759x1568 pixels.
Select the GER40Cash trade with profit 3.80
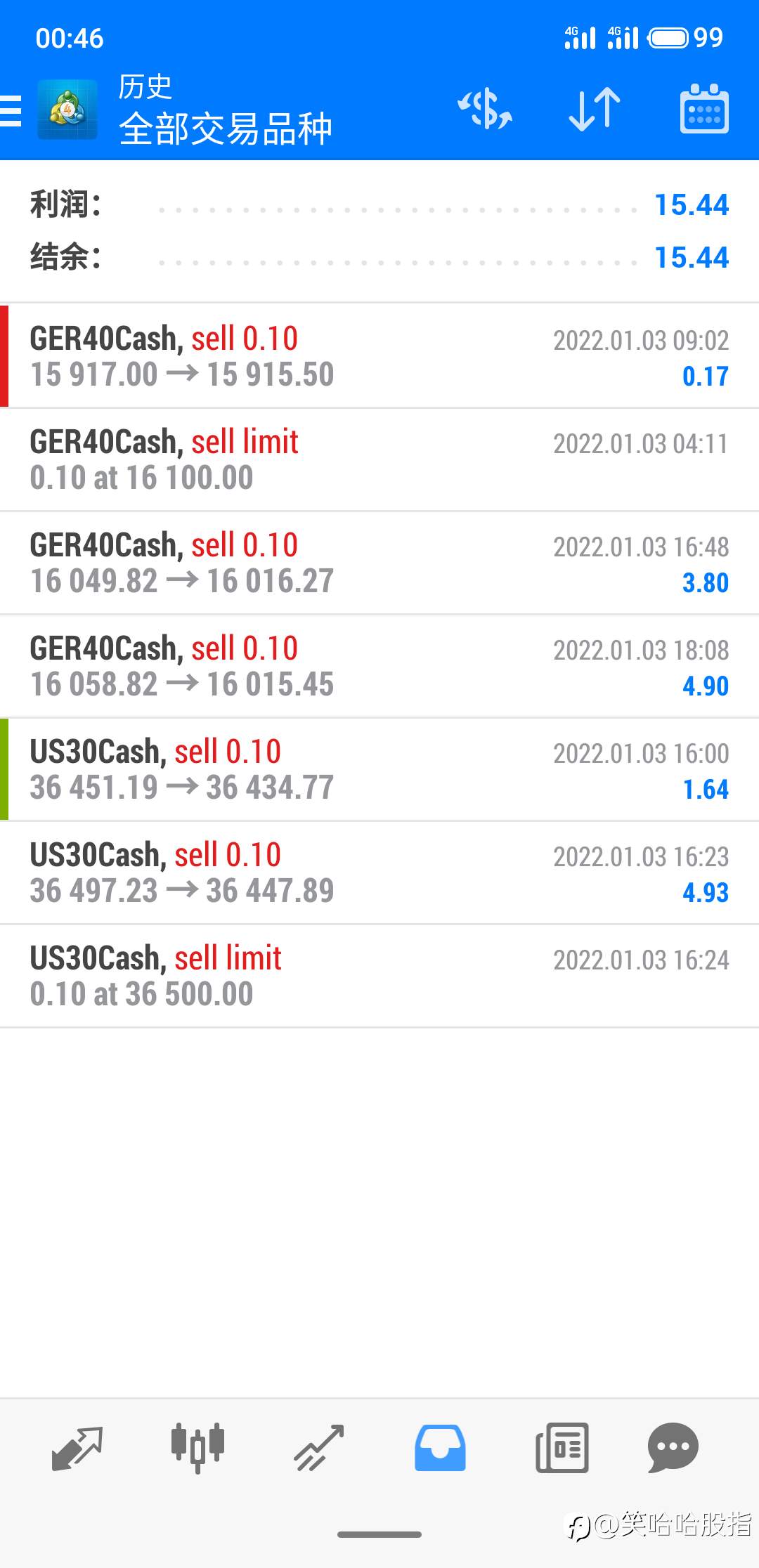click(379, 563)
